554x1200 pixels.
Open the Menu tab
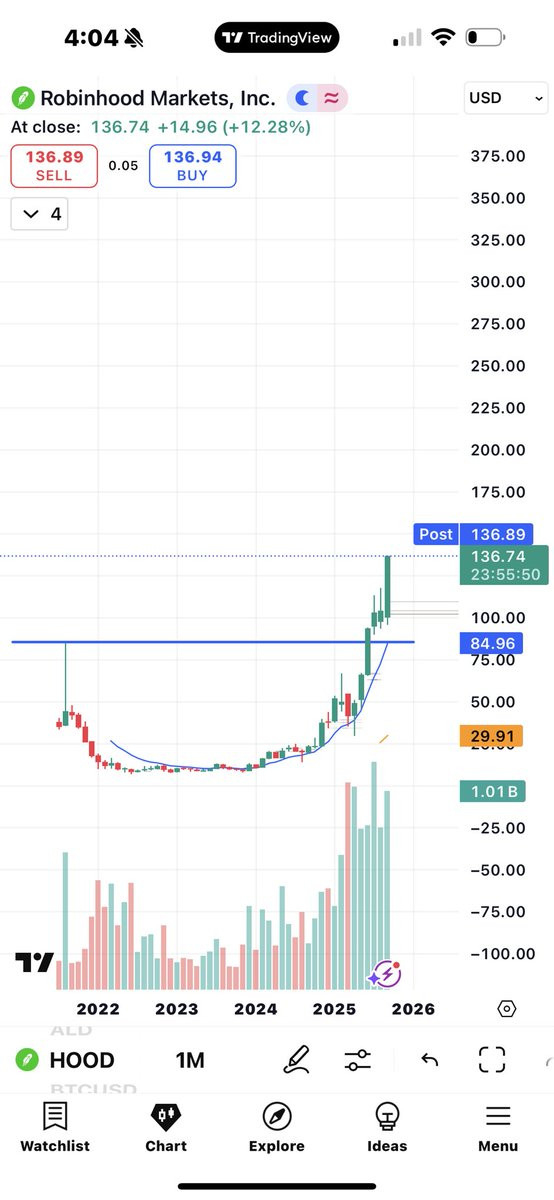pyautogui.click(x=498, y=1128)
